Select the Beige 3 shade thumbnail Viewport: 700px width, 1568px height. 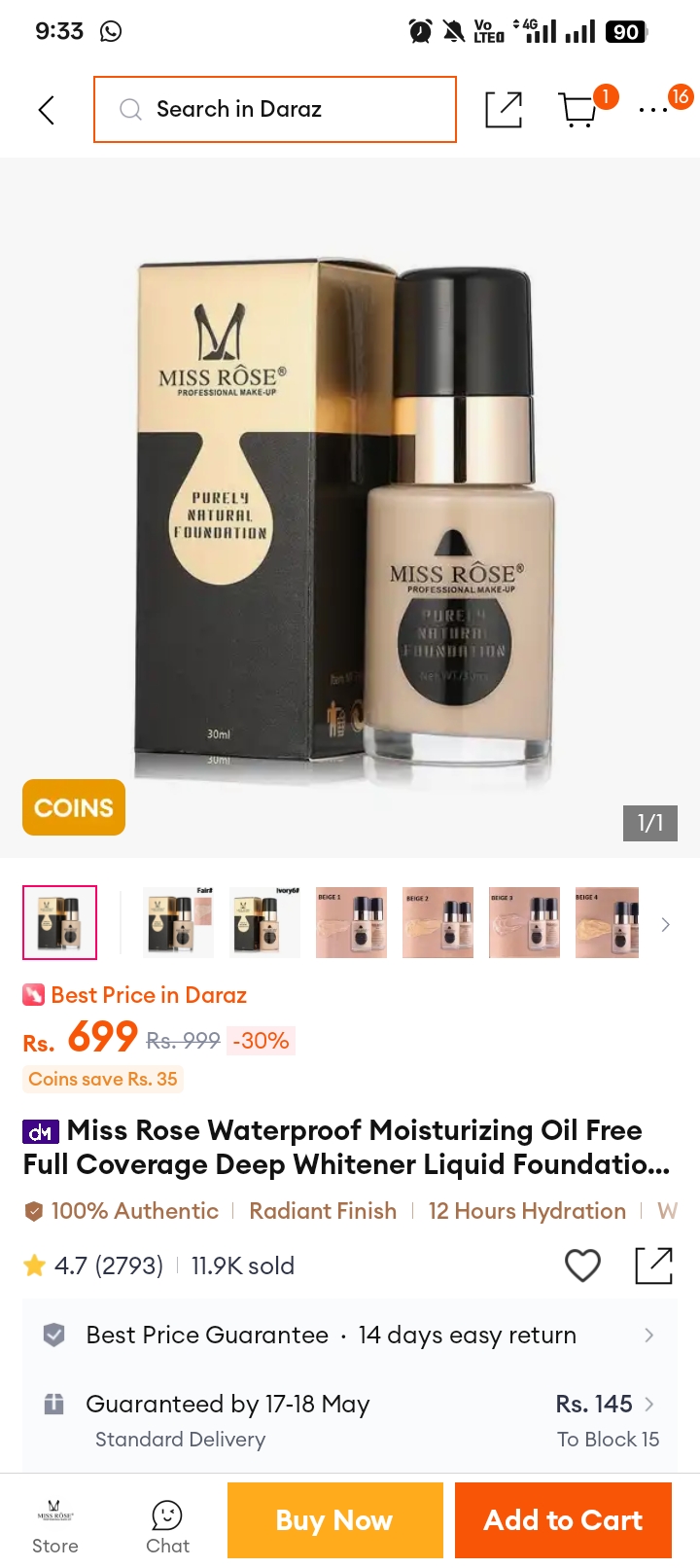[x=524, y=922]
